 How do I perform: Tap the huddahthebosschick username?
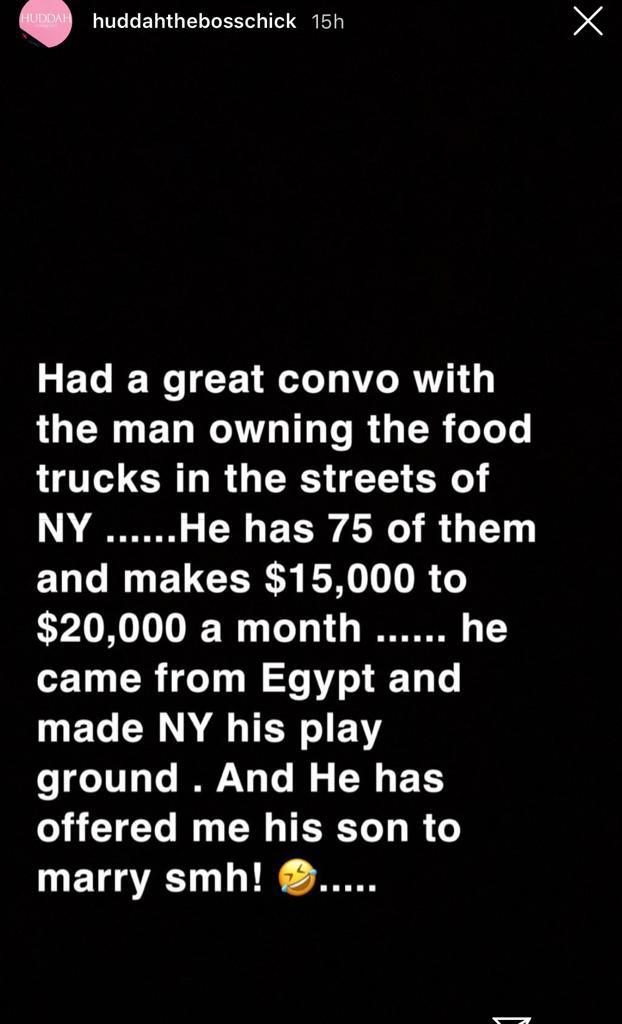pyautogui.click(x=195, y=22)
